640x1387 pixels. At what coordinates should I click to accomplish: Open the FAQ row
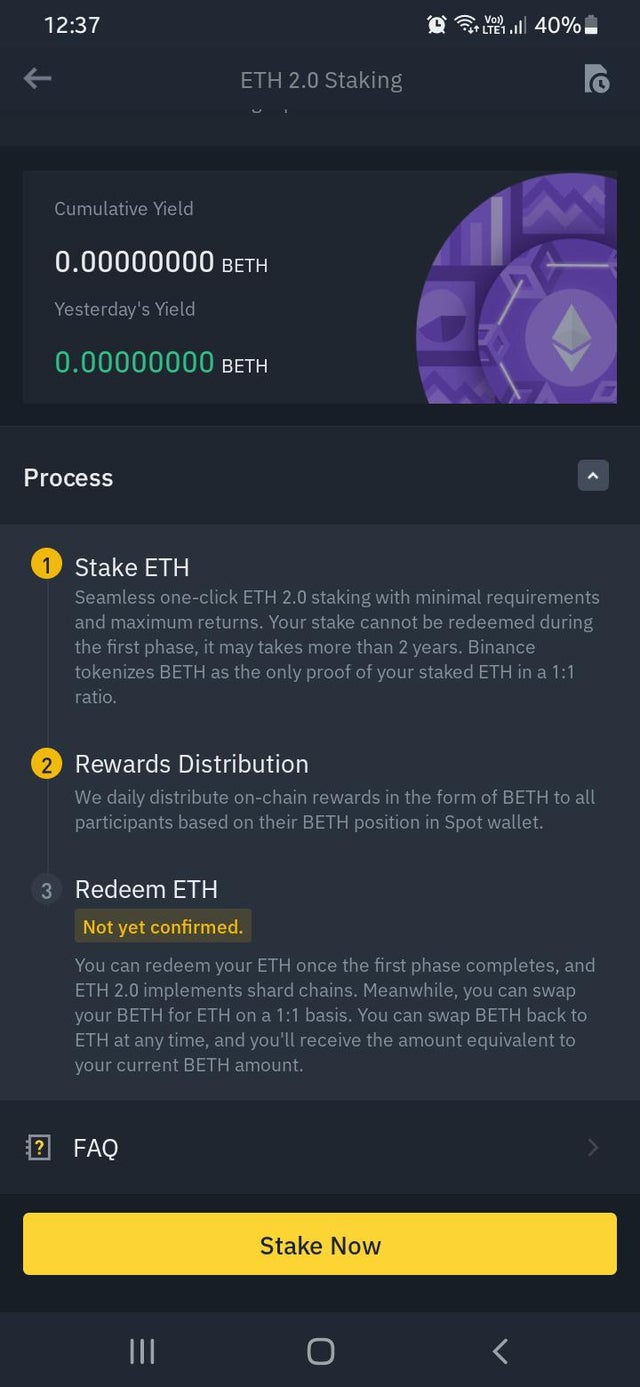[320, 1147]
